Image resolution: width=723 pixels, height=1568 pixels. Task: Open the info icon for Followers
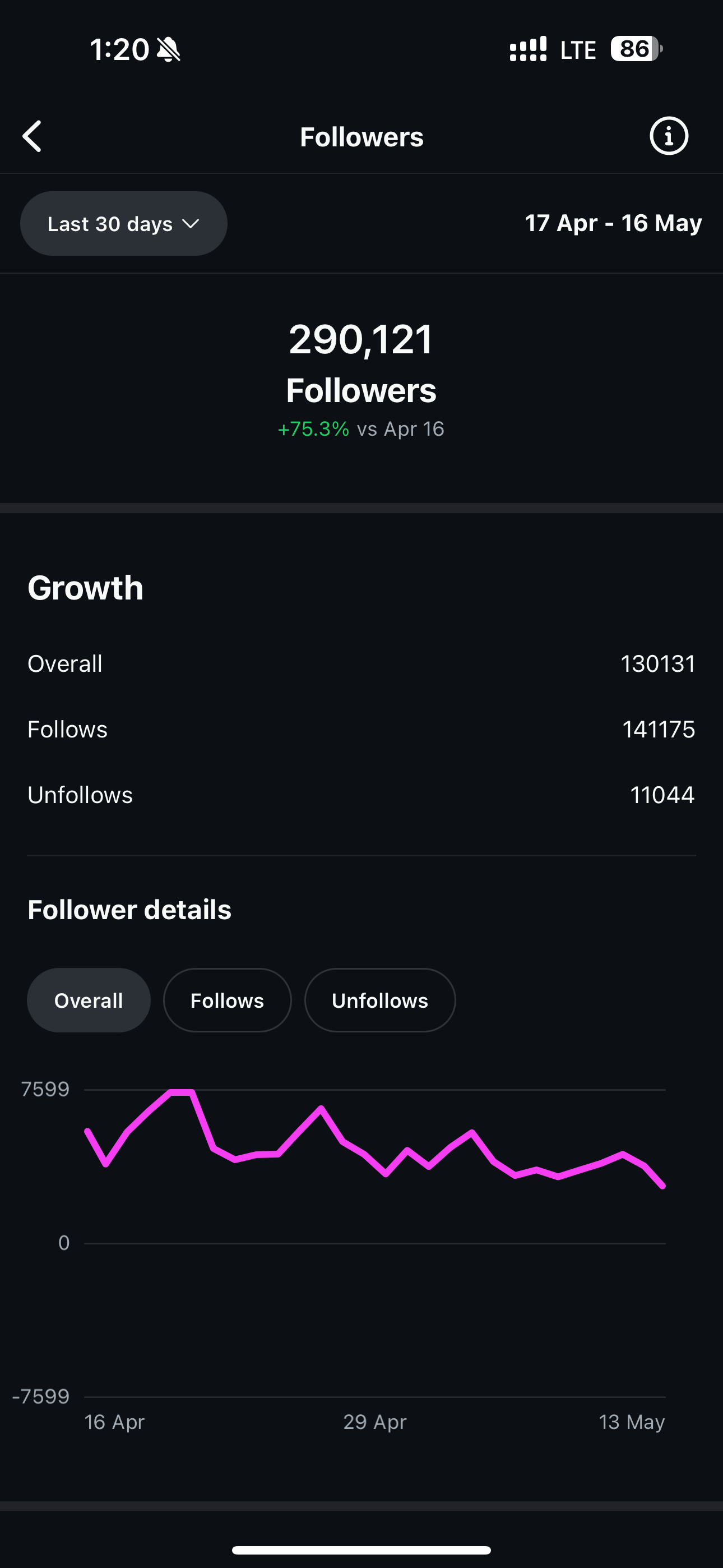click(669, 136)
